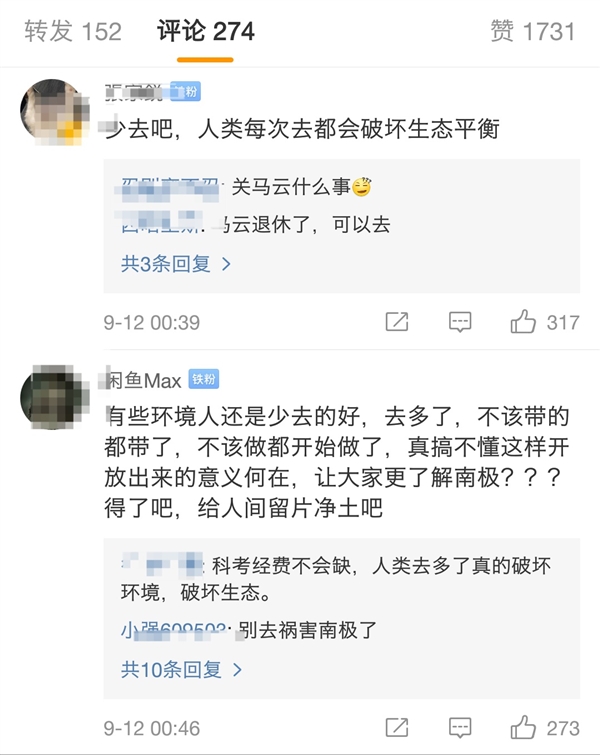Switch to the 转发 152 tab
The image size is (600, 755).
tap(73, 31)
